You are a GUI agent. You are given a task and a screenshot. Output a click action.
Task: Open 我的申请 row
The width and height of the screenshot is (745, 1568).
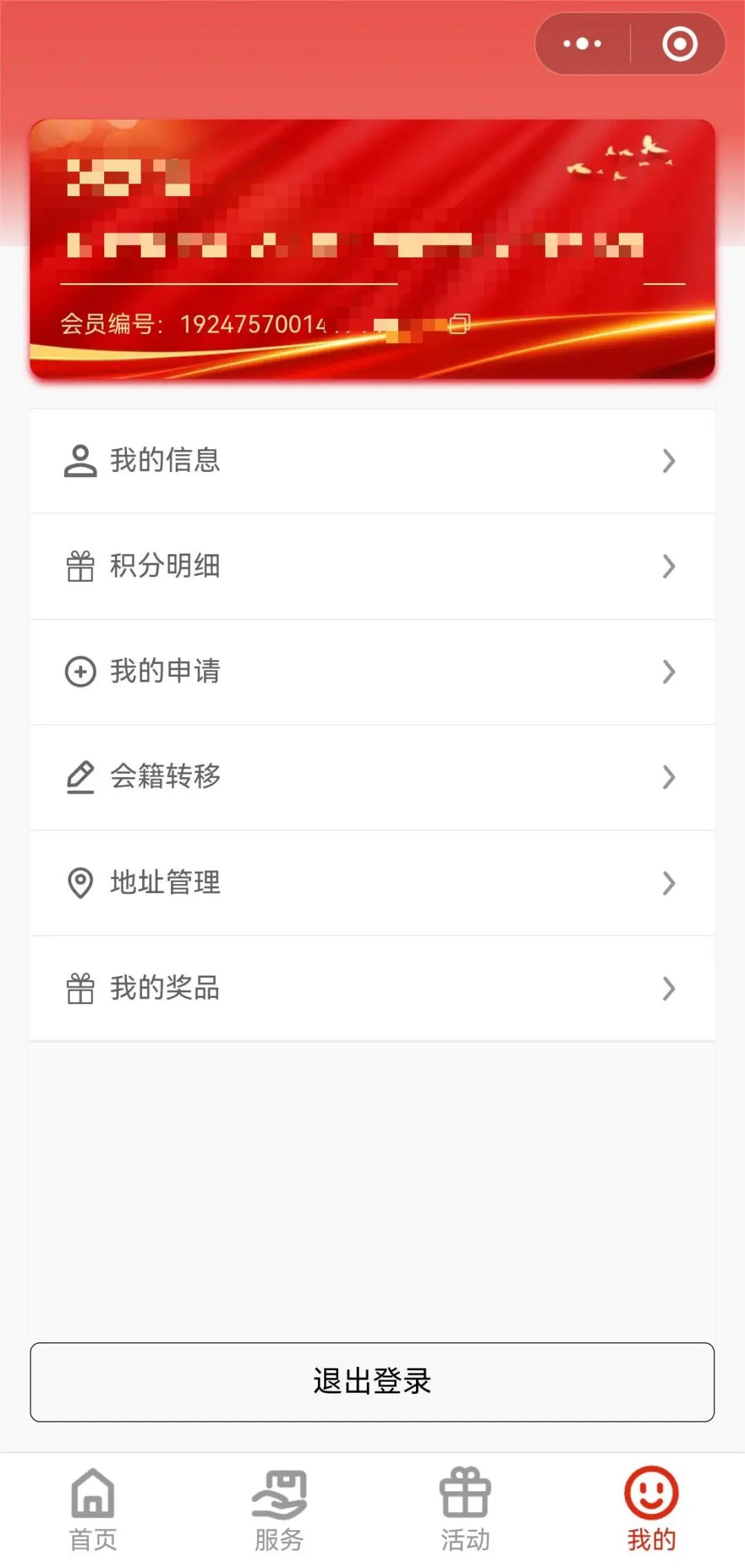(372, 672)
